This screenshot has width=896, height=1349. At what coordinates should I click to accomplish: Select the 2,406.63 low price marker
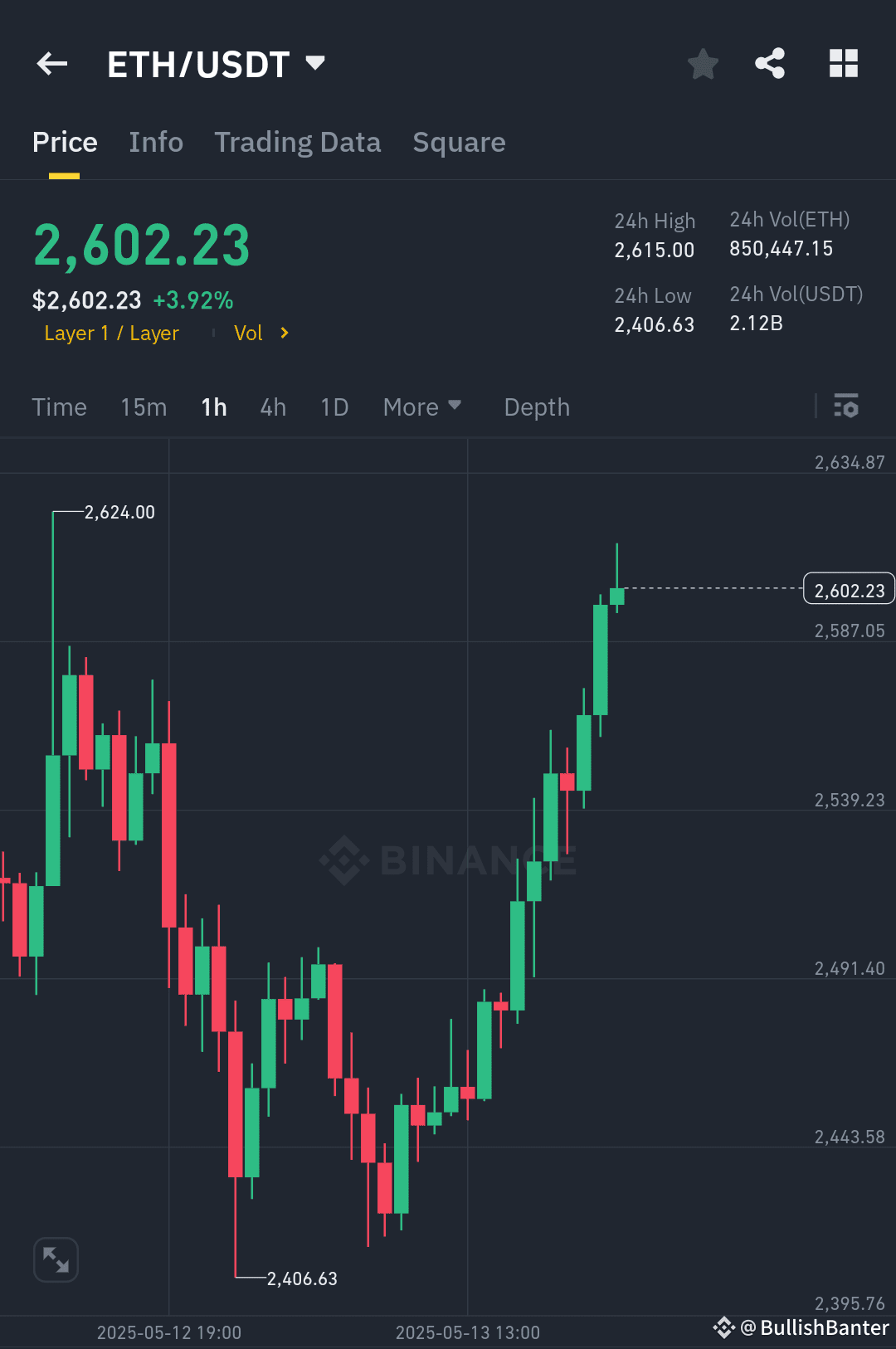301,1278
